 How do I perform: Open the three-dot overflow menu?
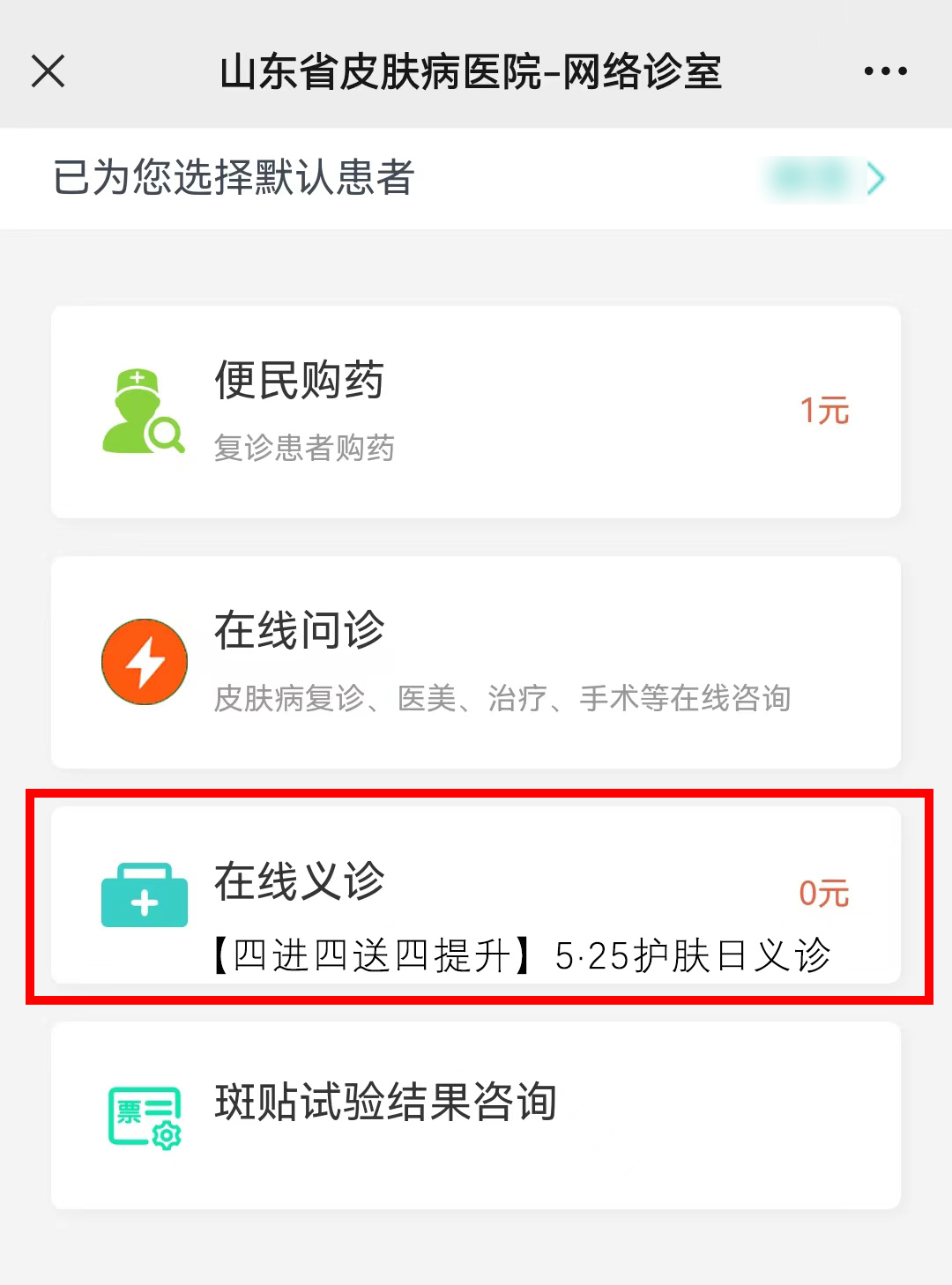tap(885, 71)
